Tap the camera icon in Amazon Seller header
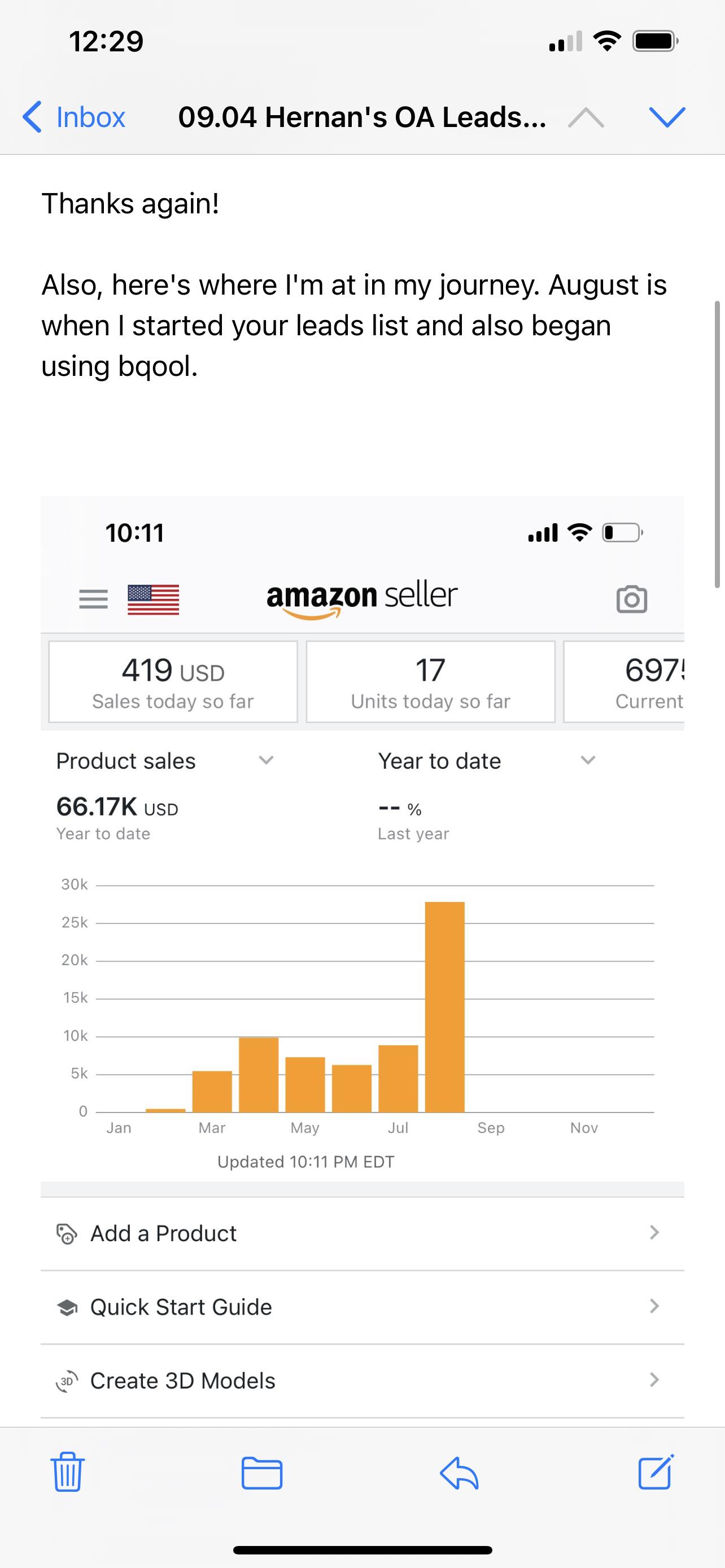 point(631,598)
